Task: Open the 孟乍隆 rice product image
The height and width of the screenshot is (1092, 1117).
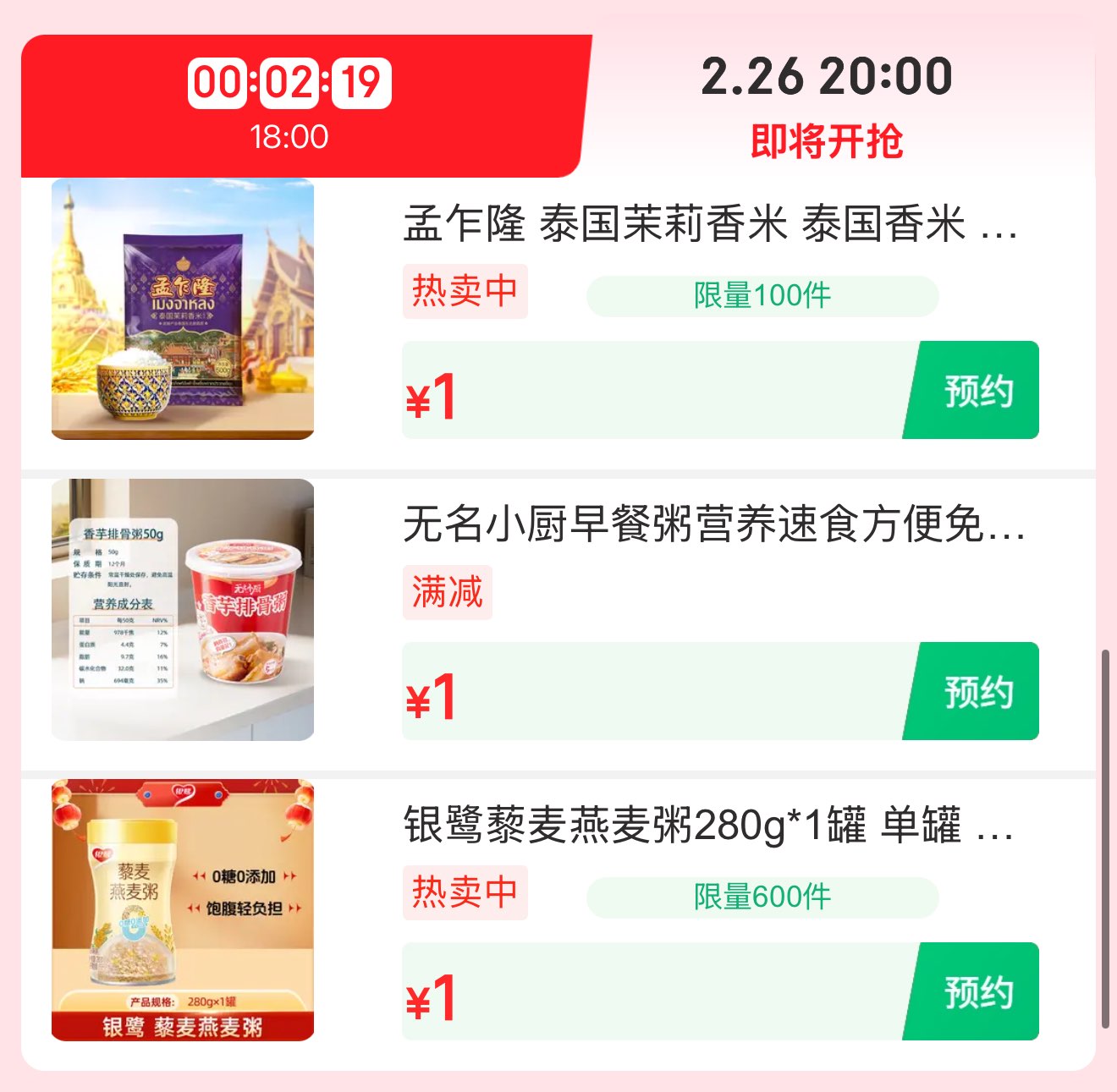Action: pos(183,309)
